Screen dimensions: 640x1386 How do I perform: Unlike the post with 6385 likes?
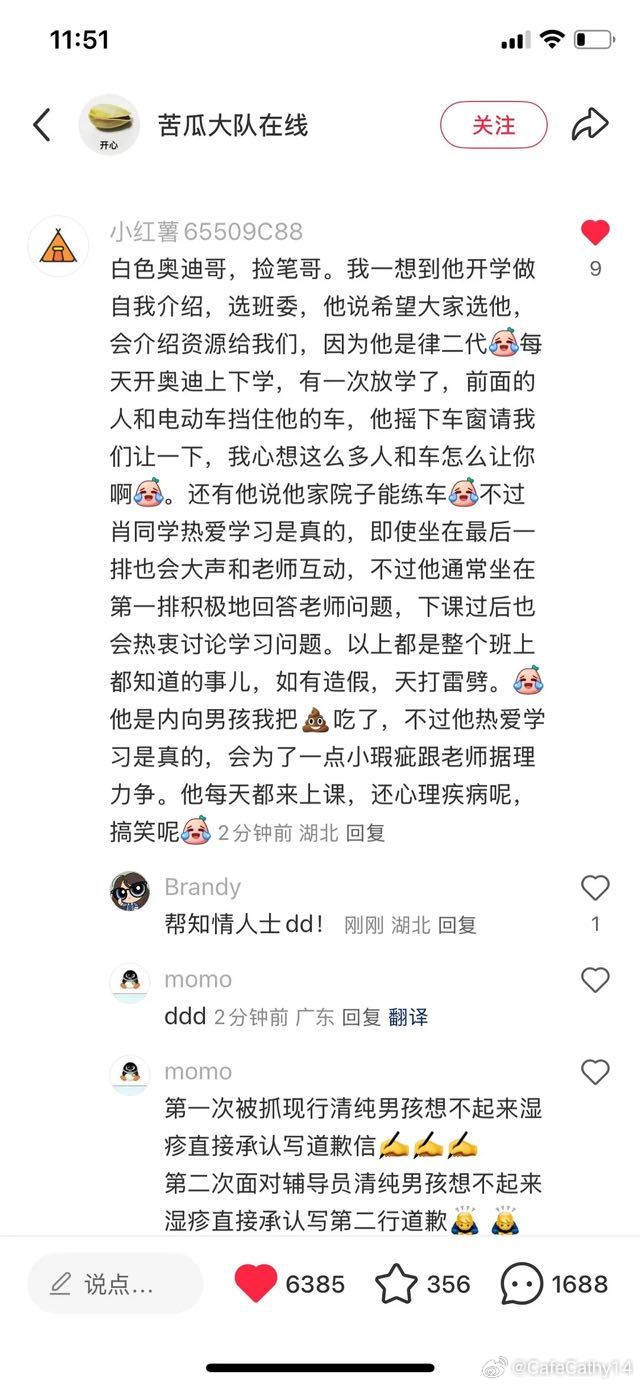coord(255,1284)
